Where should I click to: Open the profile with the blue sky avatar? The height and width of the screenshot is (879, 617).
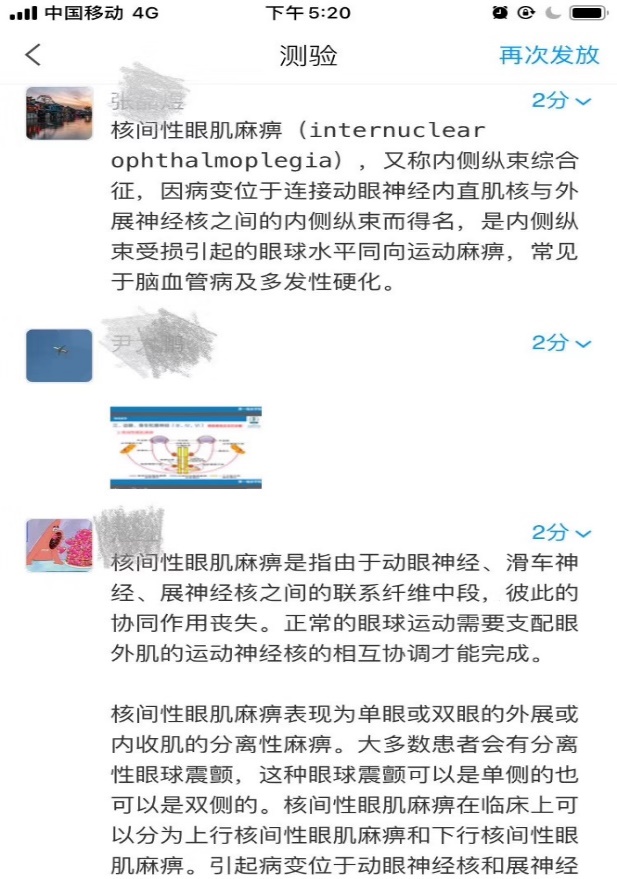(59, 355)
